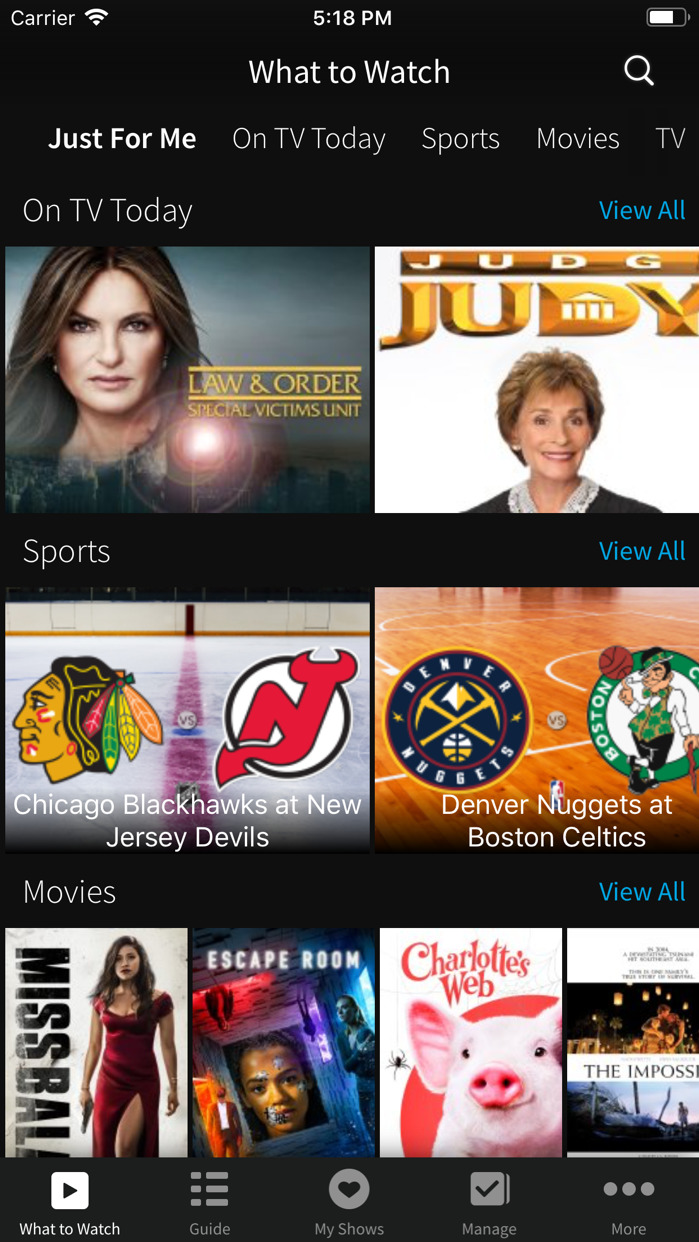699x1242 pixels.
Task: Open the Escape Room movie
Action: (x=284, y=1042)
